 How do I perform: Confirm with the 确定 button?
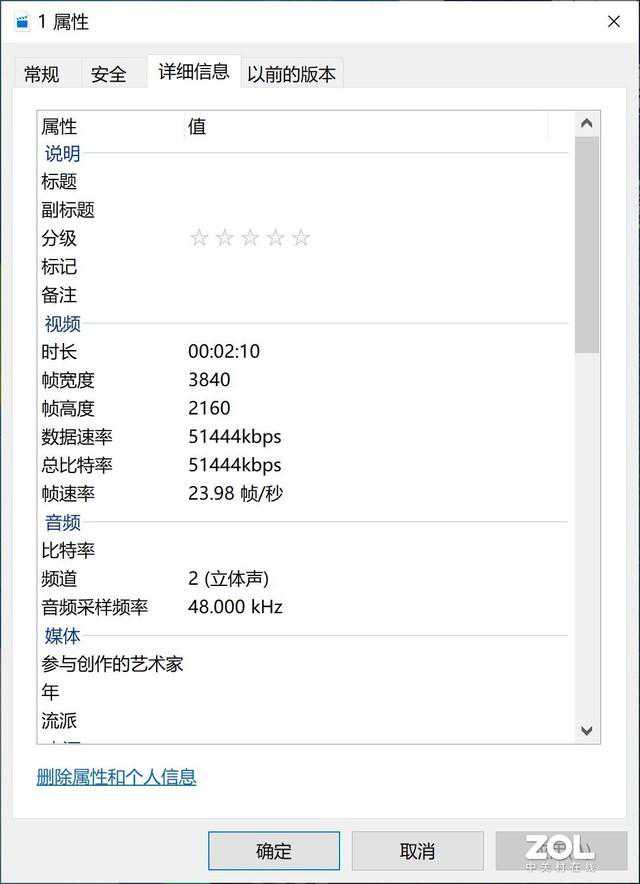(273, 851)
